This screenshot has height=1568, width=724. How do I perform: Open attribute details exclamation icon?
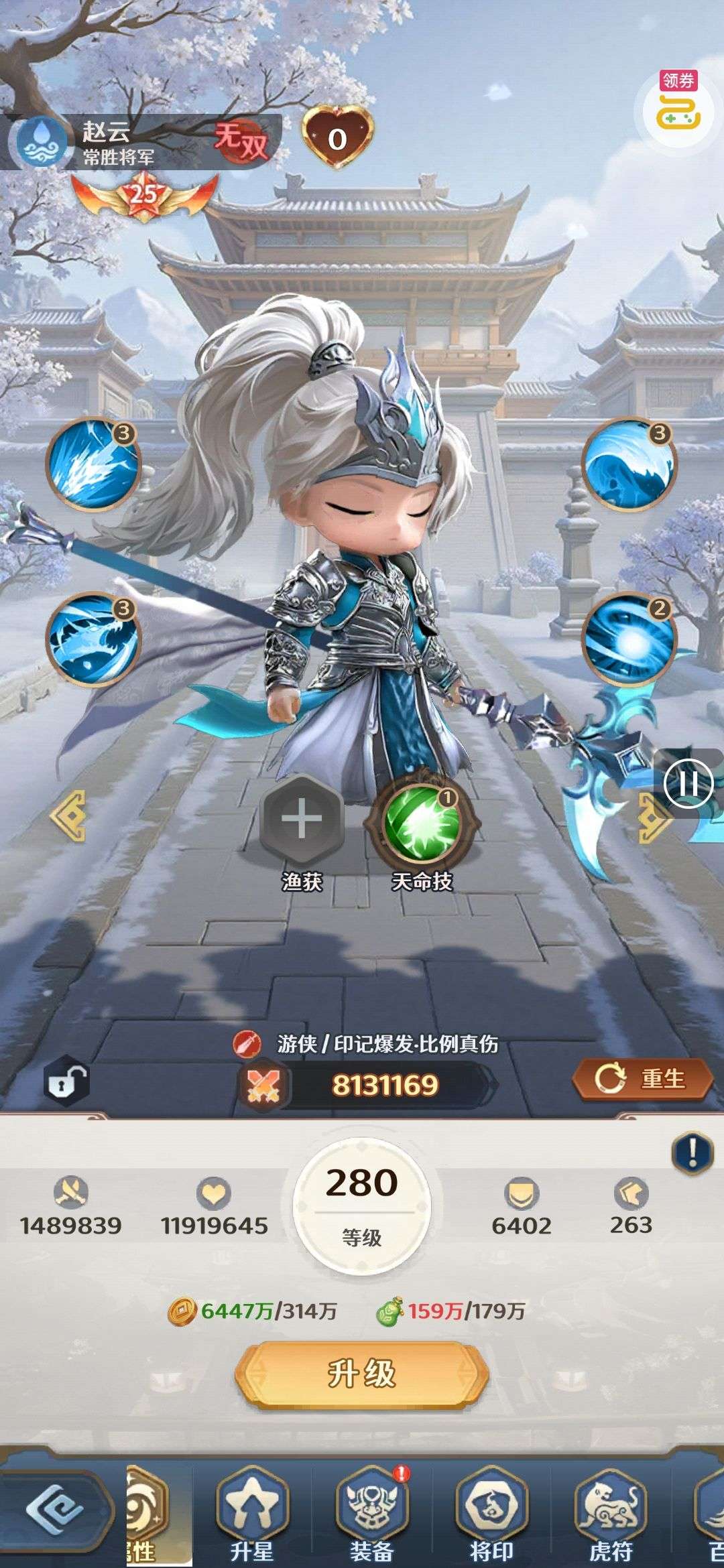692,1153
